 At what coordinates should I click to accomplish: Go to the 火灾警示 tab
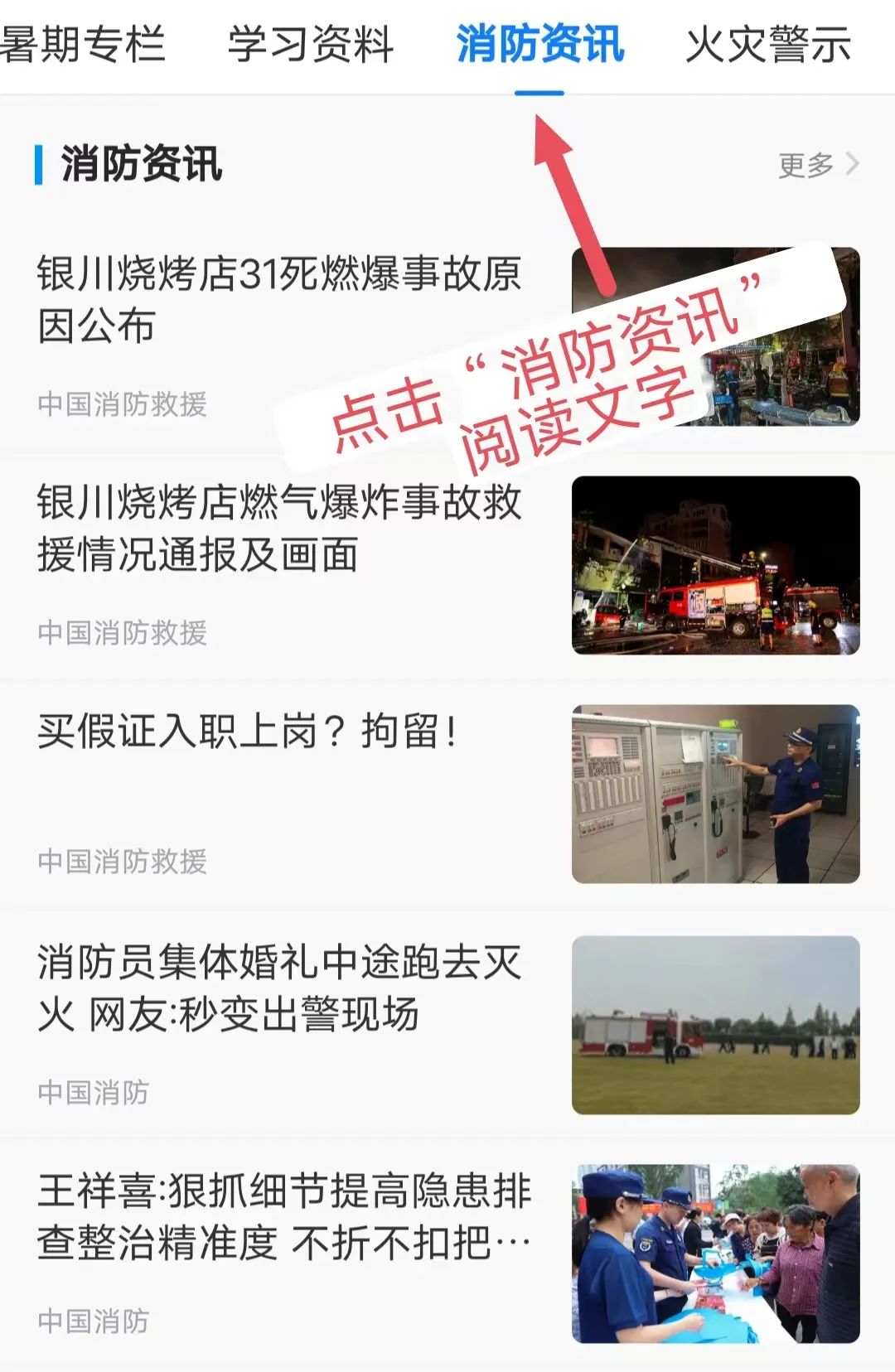[x=768, y=45]
